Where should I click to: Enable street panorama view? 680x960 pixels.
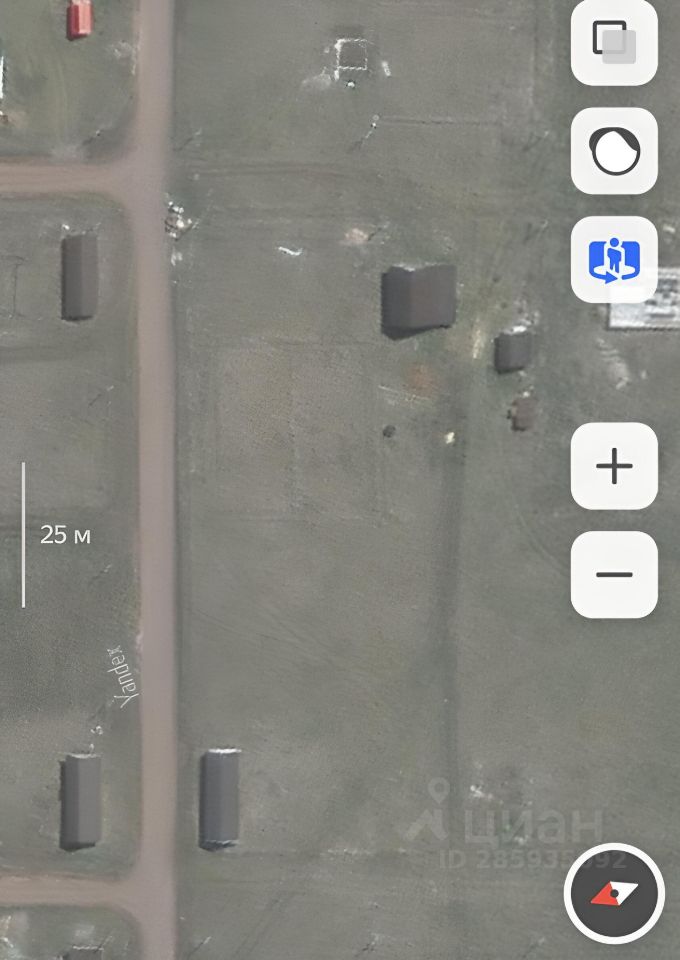tap(614, 260)
